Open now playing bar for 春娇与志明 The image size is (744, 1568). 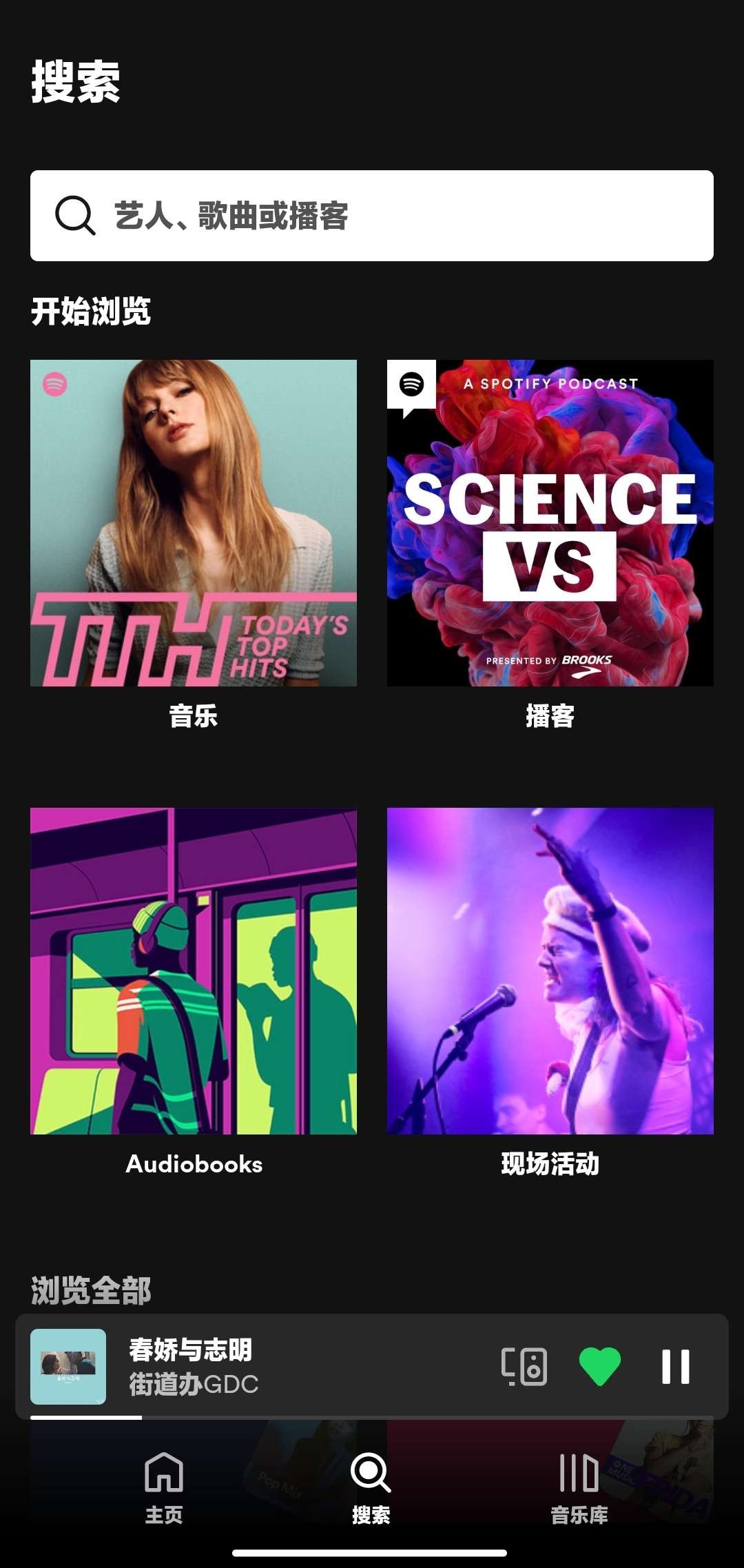point(276,1366)
